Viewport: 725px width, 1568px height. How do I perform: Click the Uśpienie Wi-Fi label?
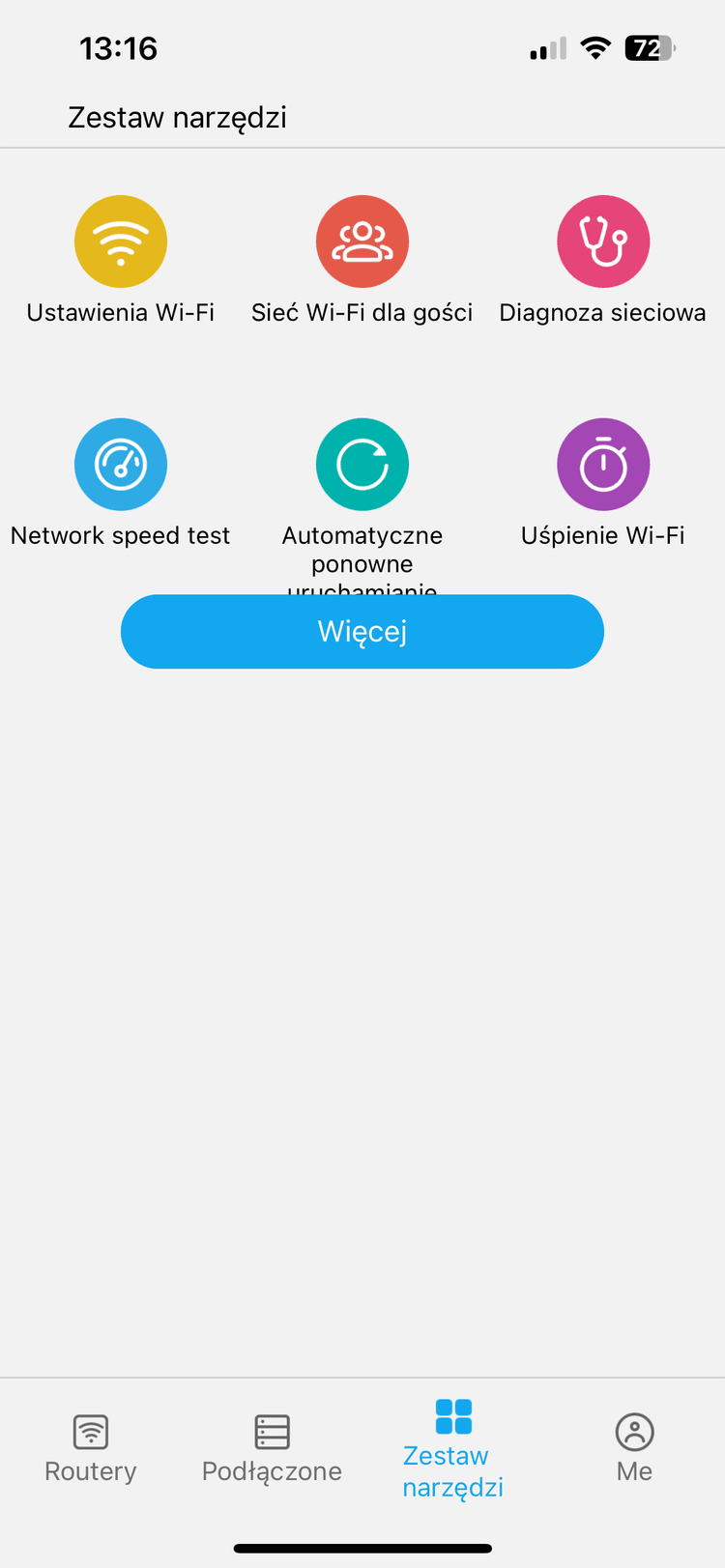(602, 534)
